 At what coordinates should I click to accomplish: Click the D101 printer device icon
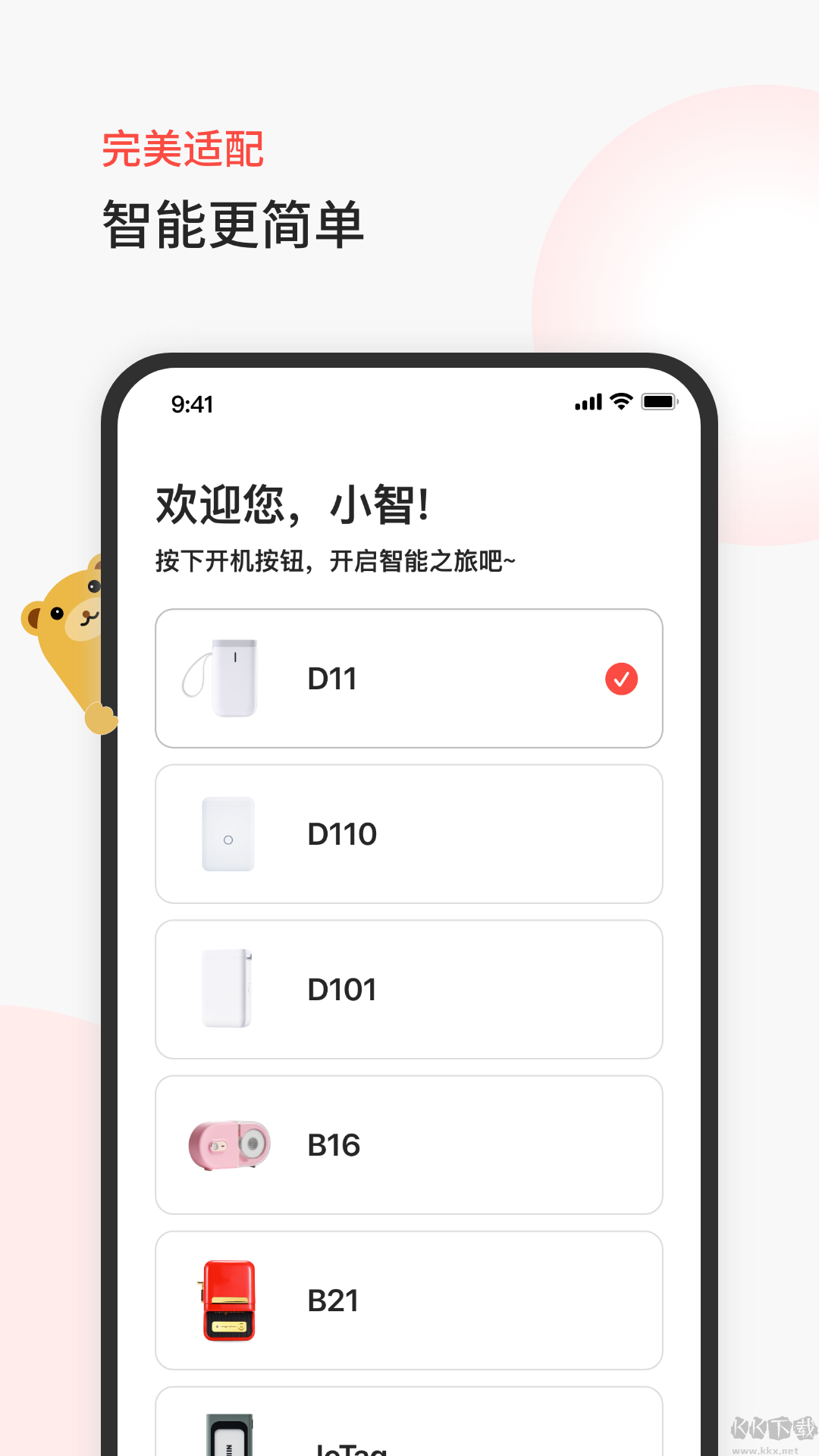227,988
